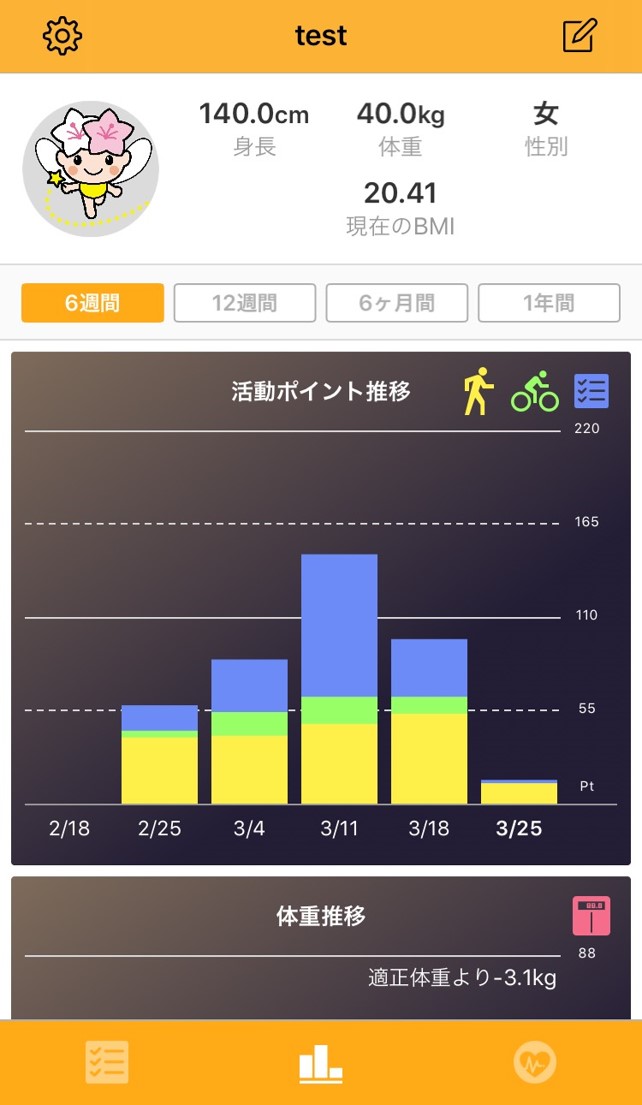Tap the fairy profile avatar
The height and width of the screenshot is (1105, 642).
[x=91, y=168]
